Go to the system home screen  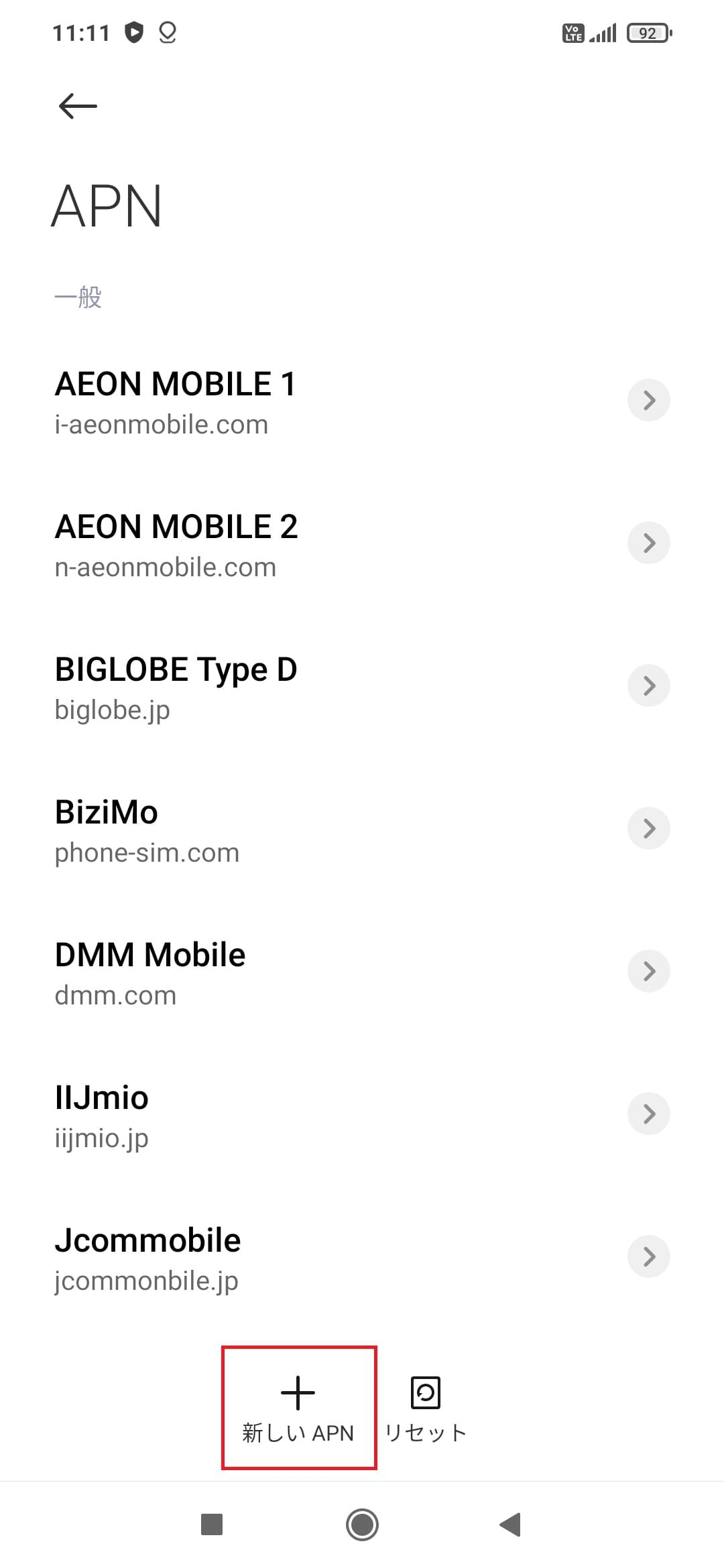pyautogui.click(x=362, y=1524)
